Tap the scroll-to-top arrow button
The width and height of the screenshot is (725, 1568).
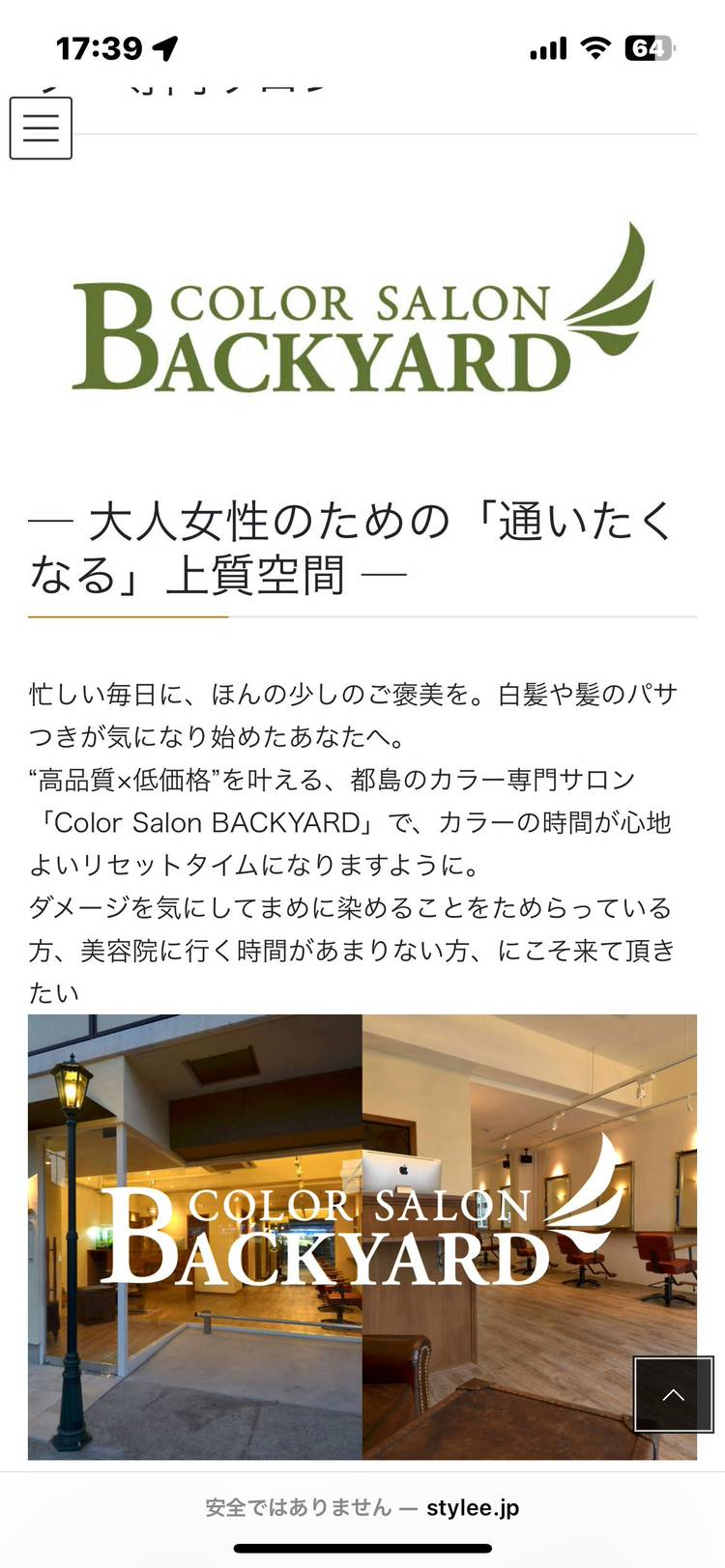pyautogui.click(x=673, y=1394)
